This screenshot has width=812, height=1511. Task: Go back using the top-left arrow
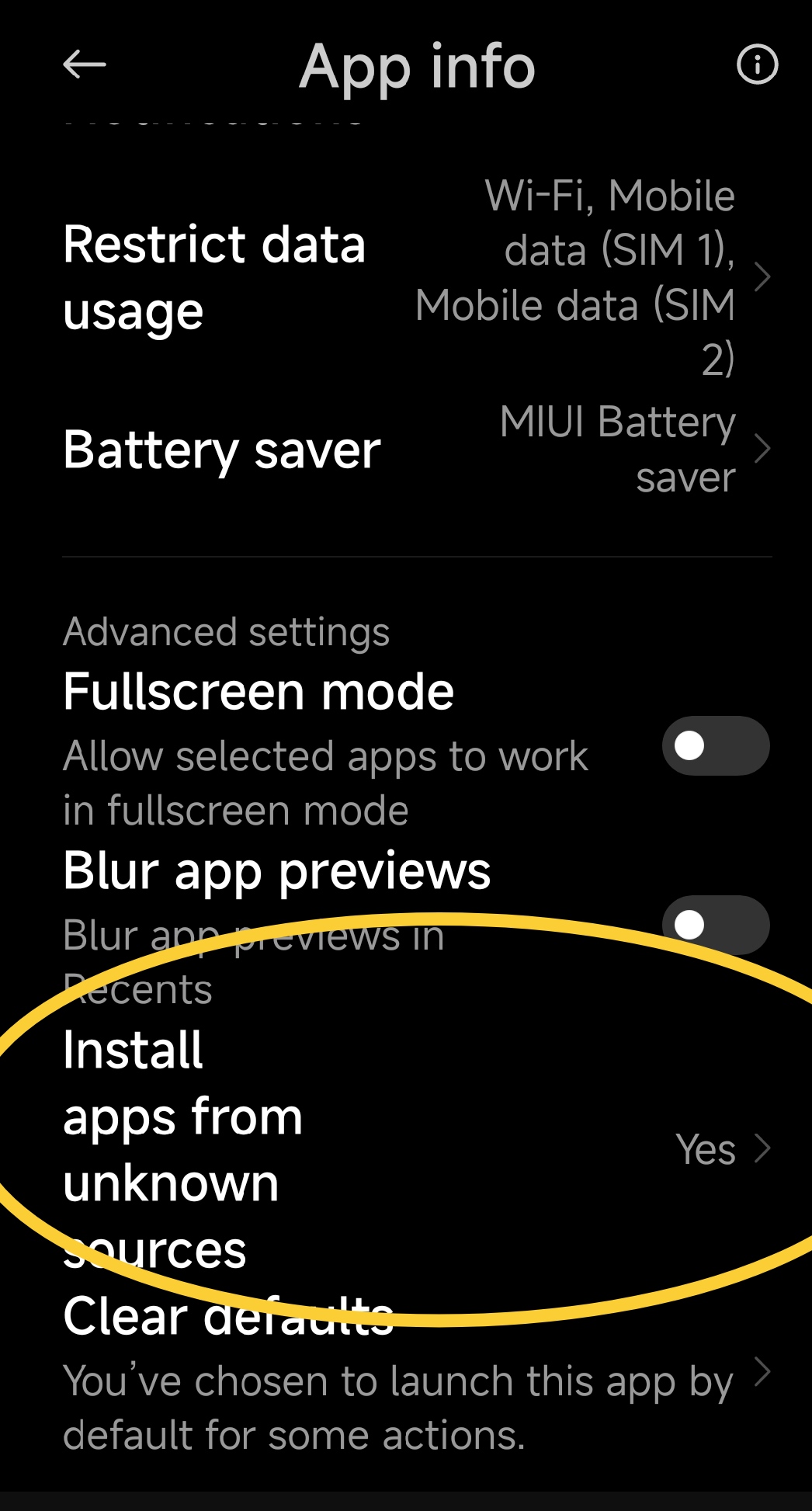pos(84,64)
